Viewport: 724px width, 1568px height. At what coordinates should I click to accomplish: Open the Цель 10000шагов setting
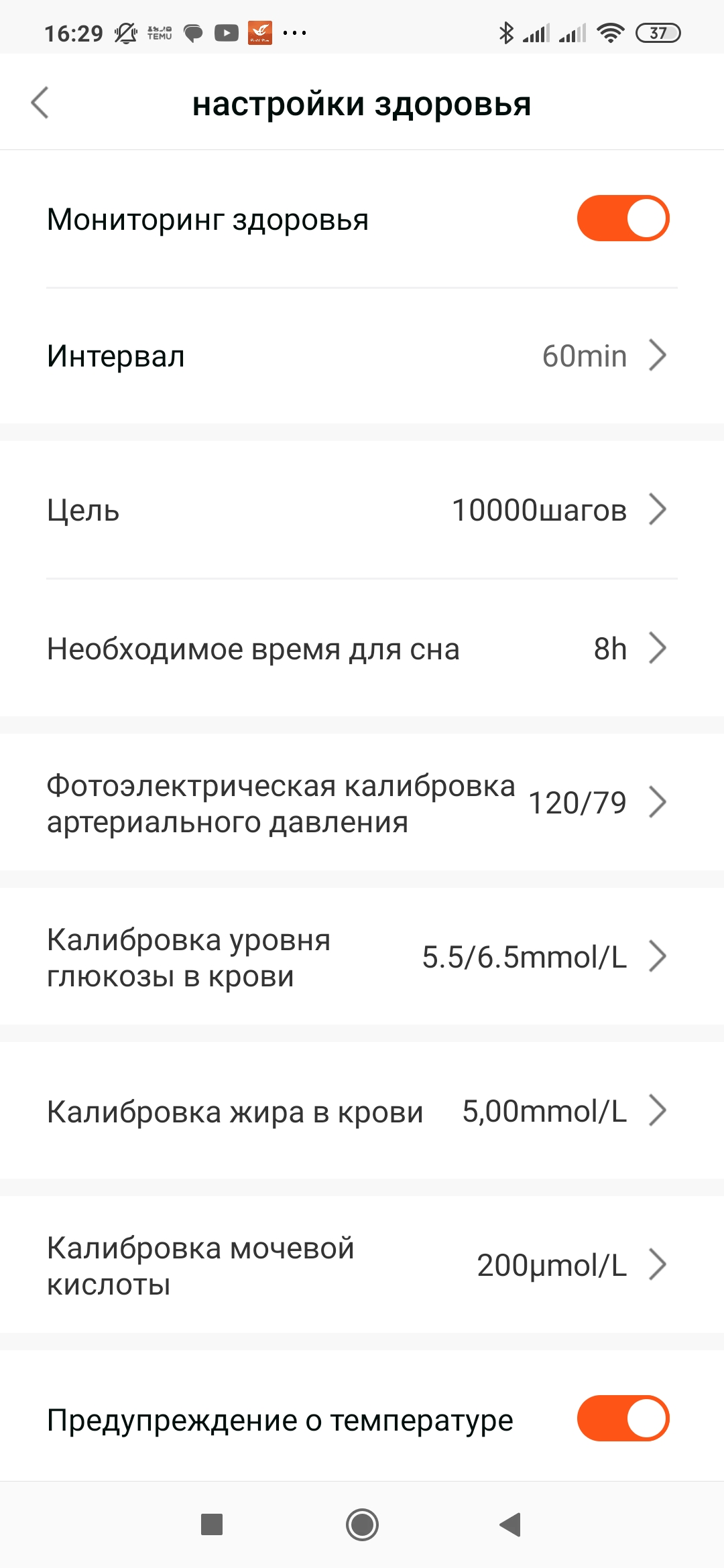362,510
